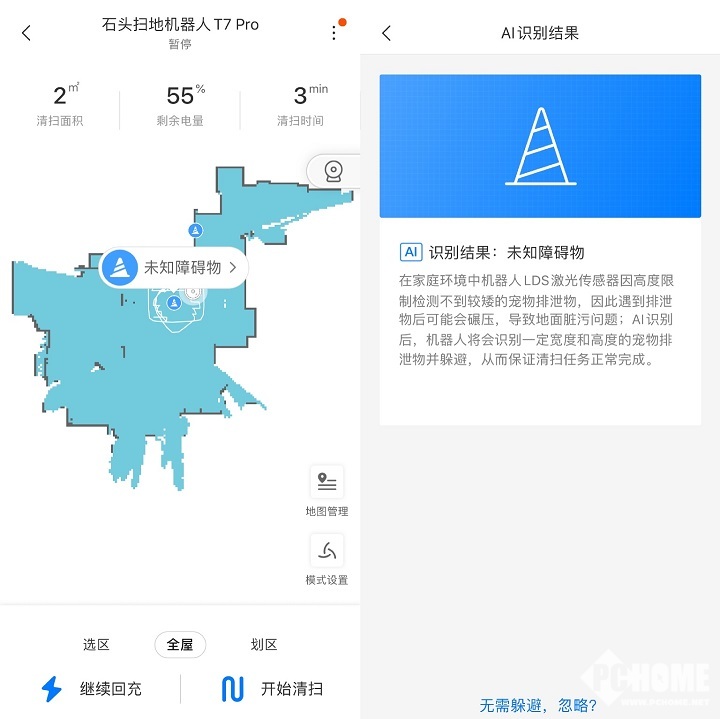Go back from robot vacuum main screen
Viewport: 720px width, 719px height.
[x=26, y=33]
